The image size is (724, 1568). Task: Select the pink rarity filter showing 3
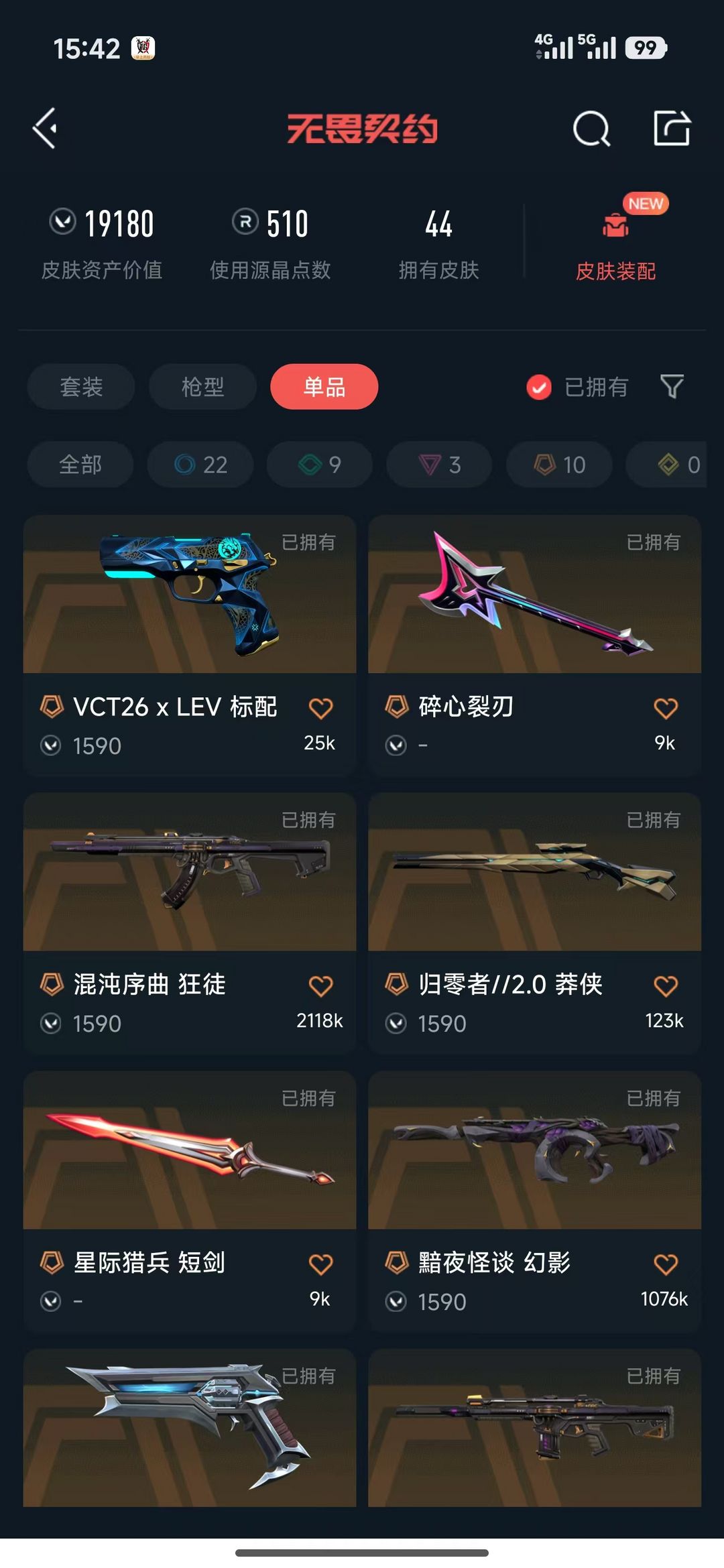(x=438, y=465)
